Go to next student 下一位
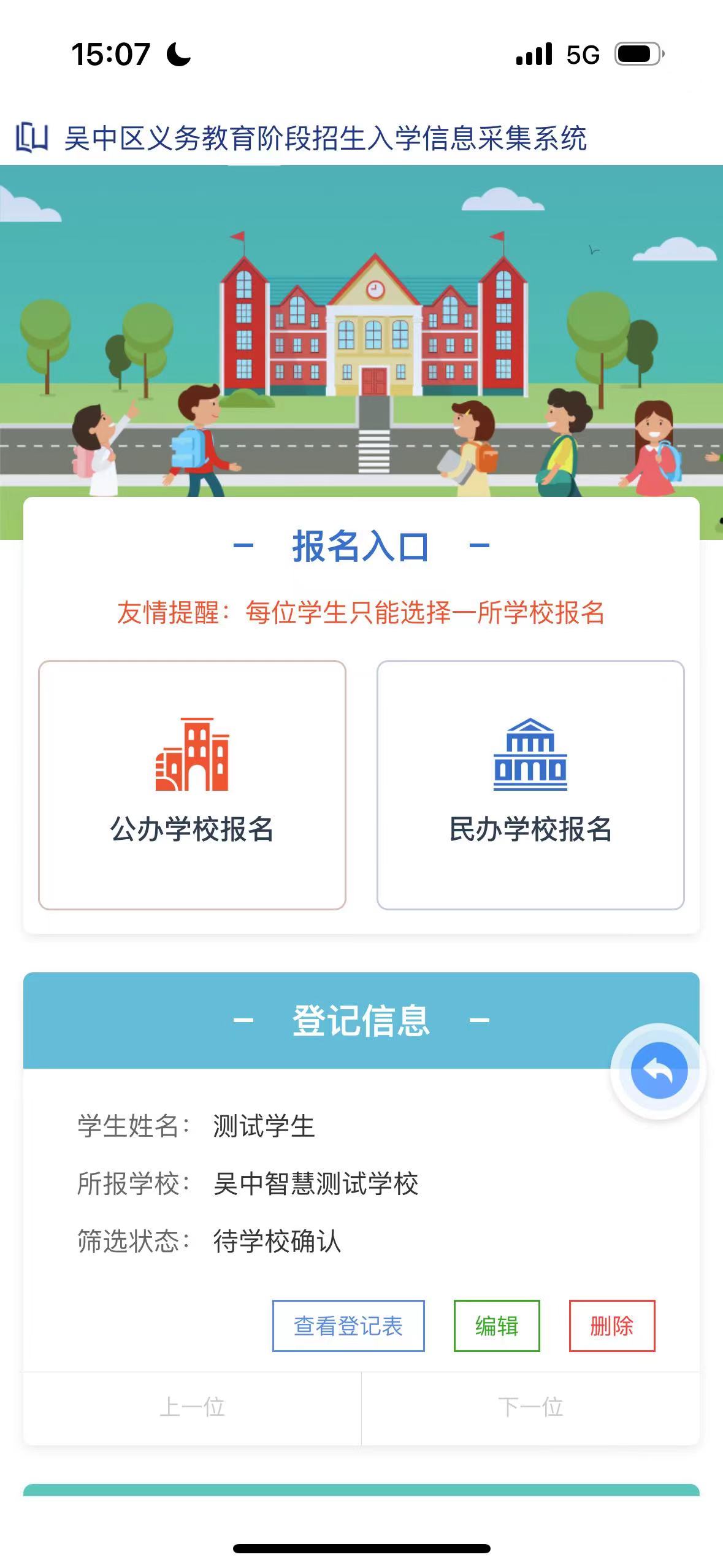 click(530, 1407)
